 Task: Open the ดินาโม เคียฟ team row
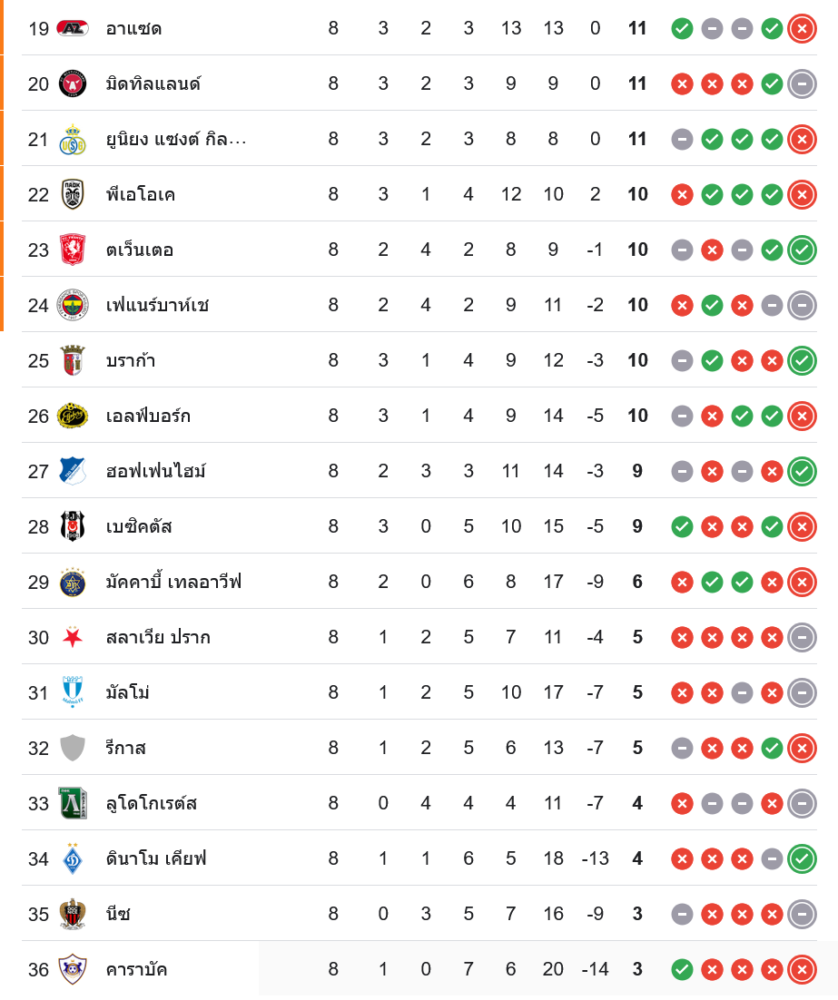click(155, 858)
